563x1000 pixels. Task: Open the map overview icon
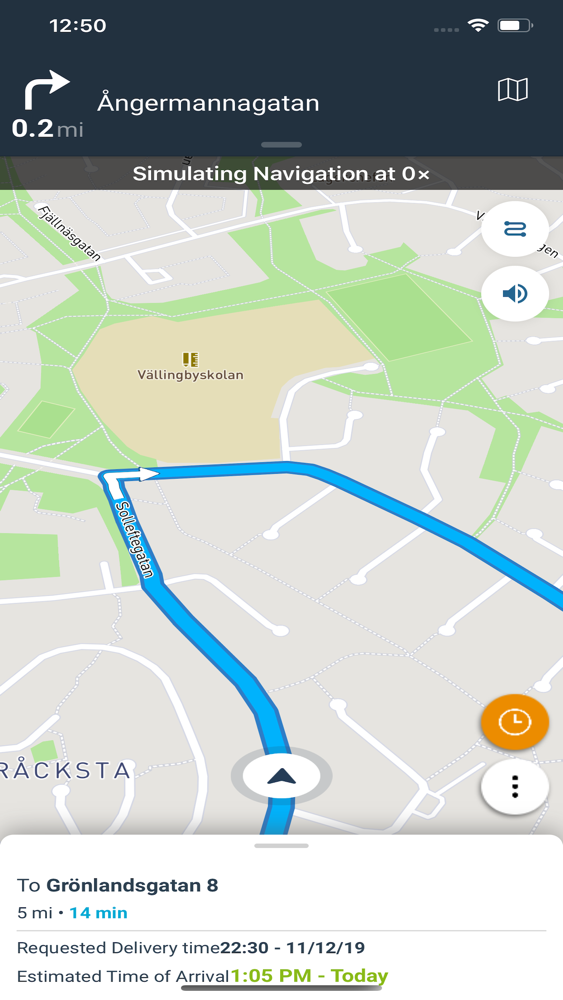(513, 90)
